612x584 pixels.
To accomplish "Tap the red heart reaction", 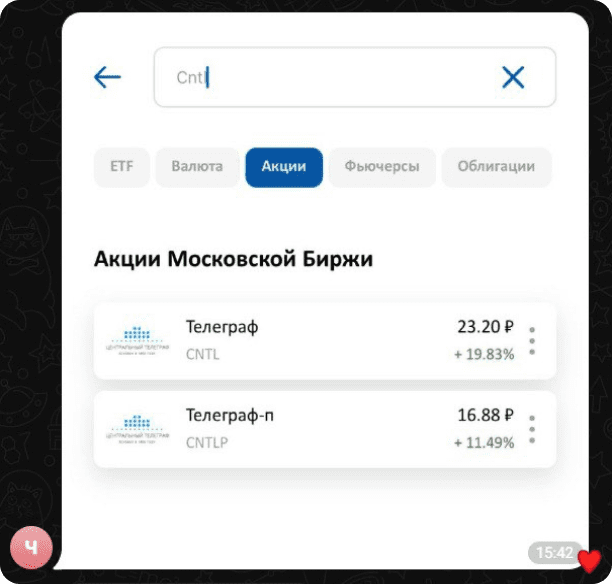I will point(591,560).
